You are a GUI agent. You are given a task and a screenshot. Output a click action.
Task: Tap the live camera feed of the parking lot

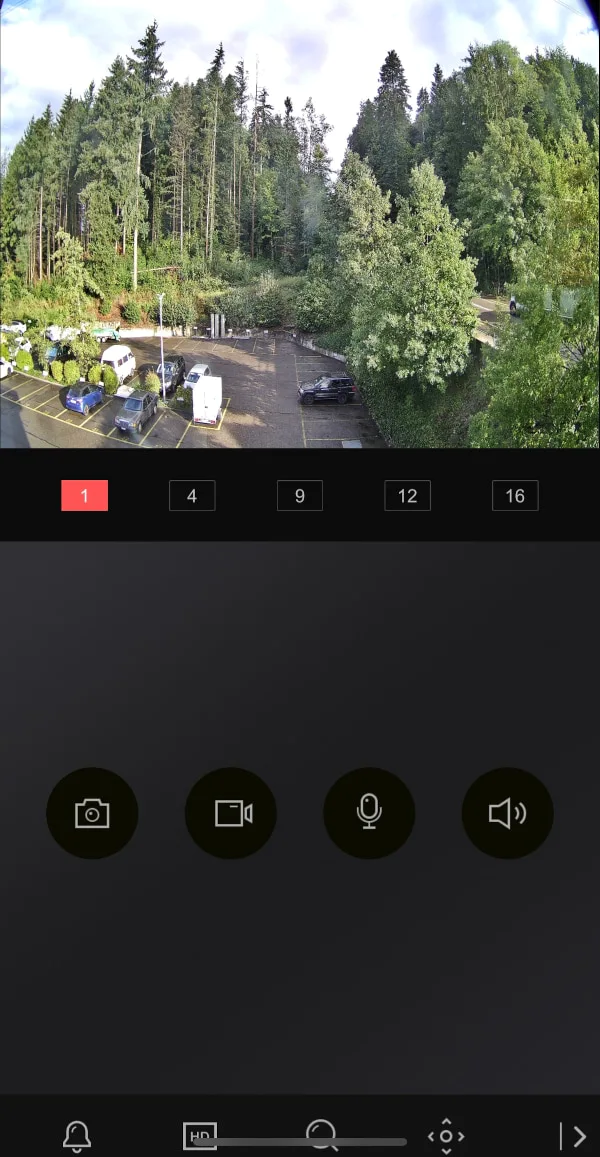coord(300,225)
